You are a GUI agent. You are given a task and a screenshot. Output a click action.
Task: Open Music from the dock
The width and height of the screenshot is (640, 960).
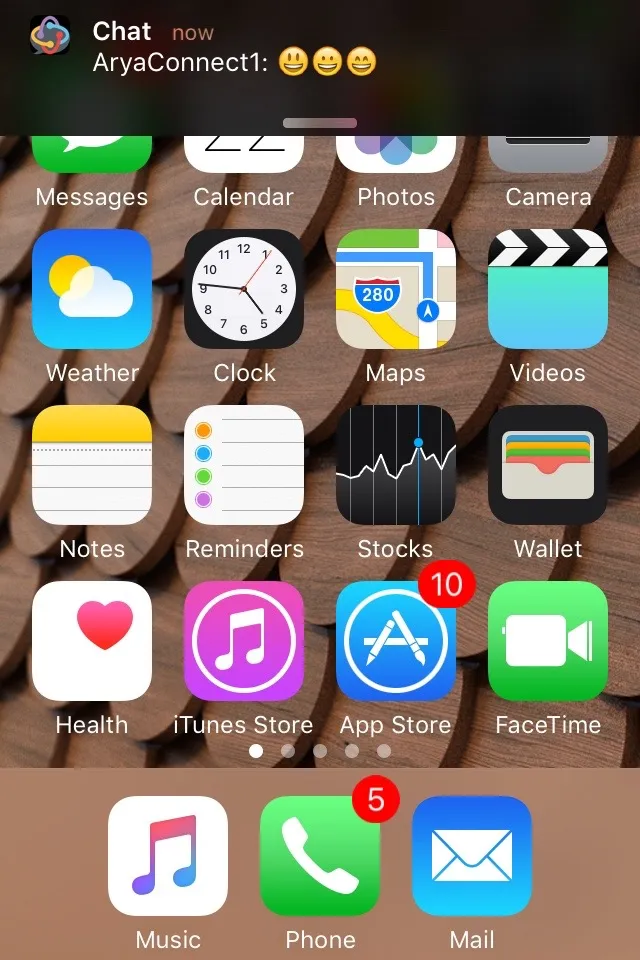(168, 856)
